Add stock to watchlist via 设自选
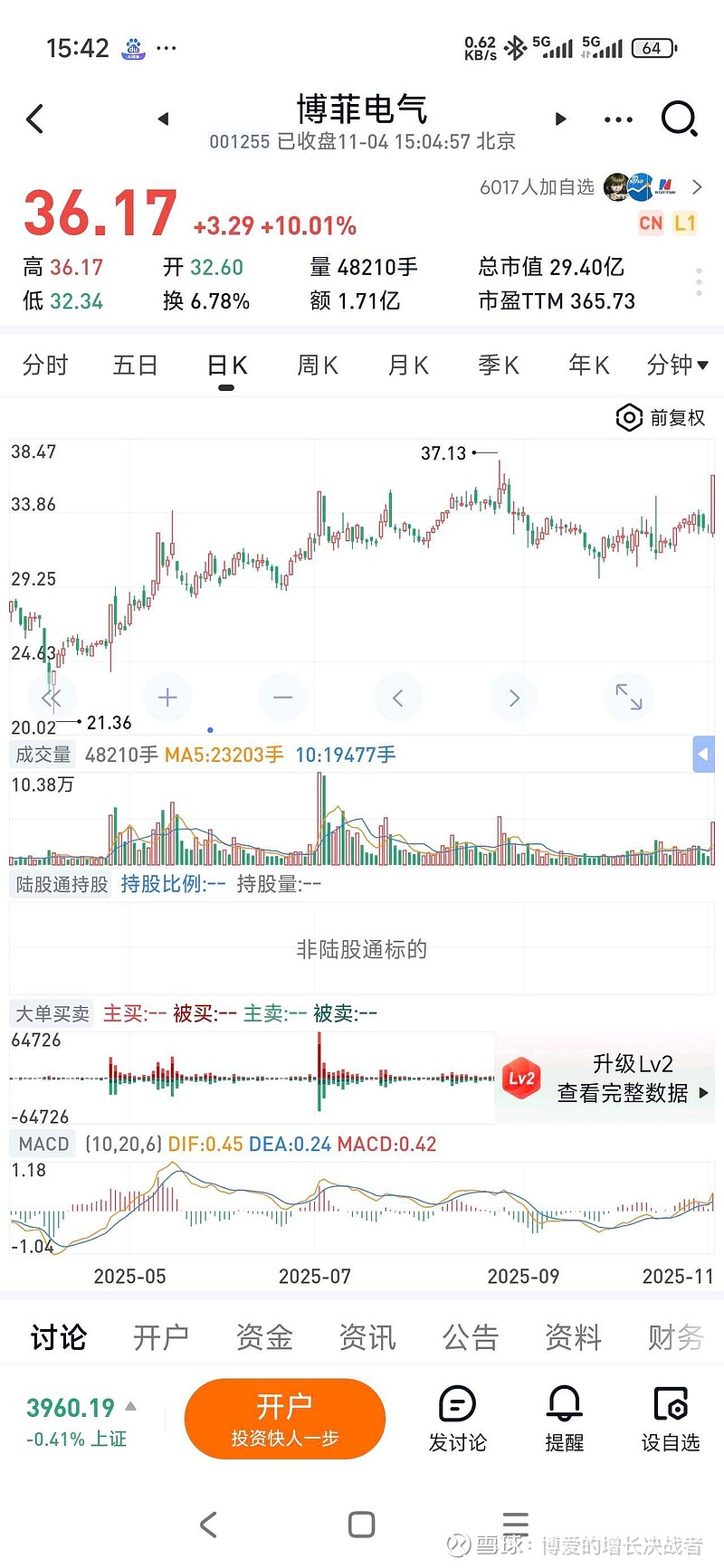This screenshot has height=1568, width=724. (671, 1419)
